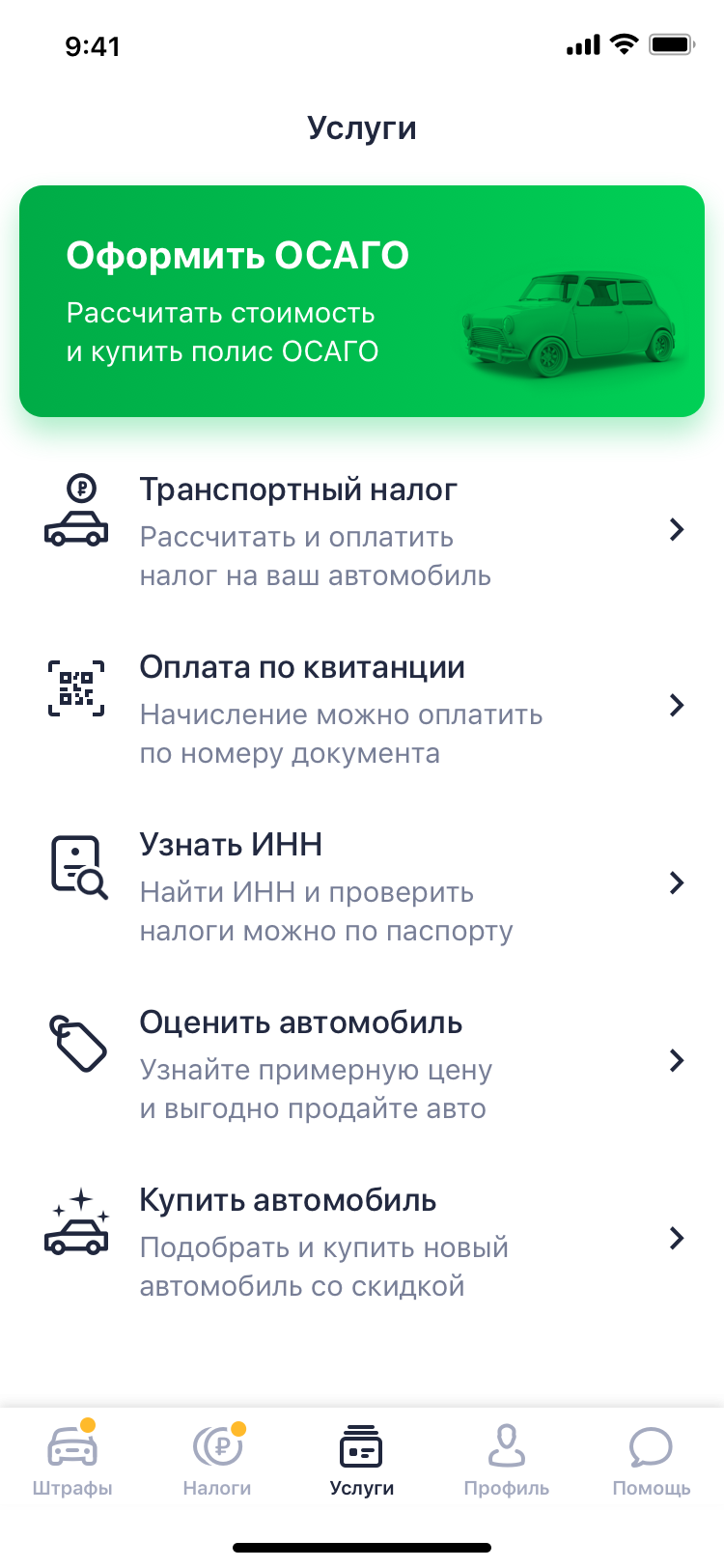Go to Оценить автомобиль
Screen dimensions: 724x1568
(361, 1064)
